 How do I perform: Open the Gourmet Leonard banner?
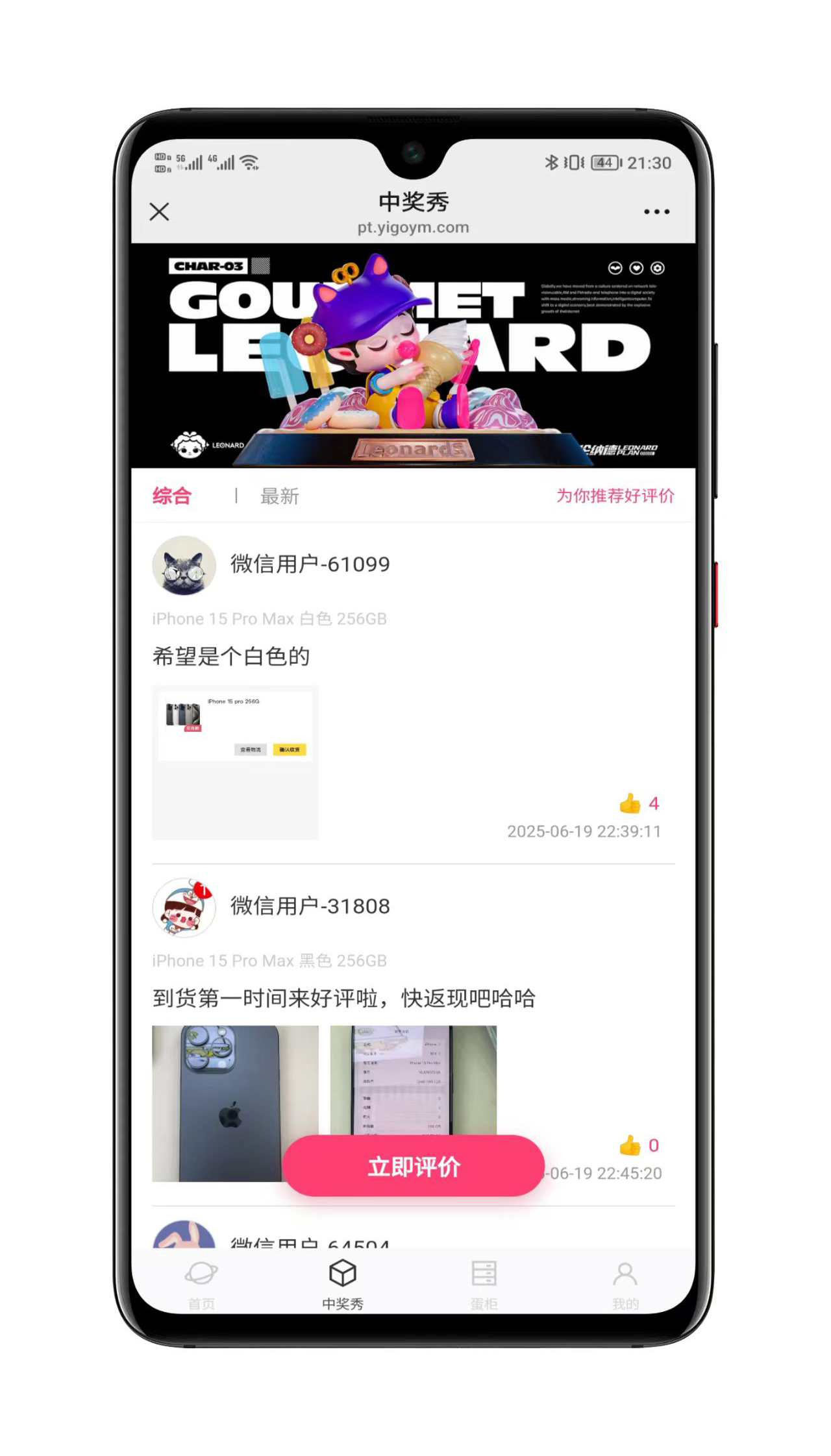coord(413,356)
